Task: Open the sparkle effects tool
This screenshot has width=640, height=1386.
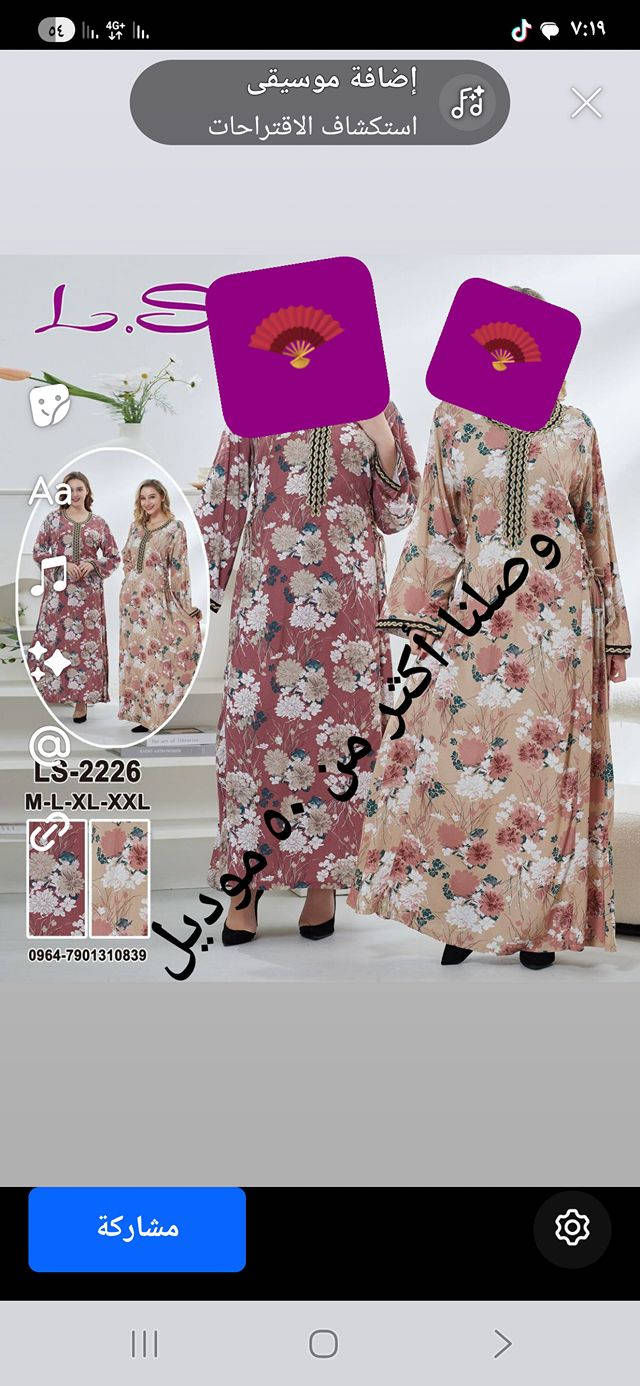Action: tap(48, 662)
